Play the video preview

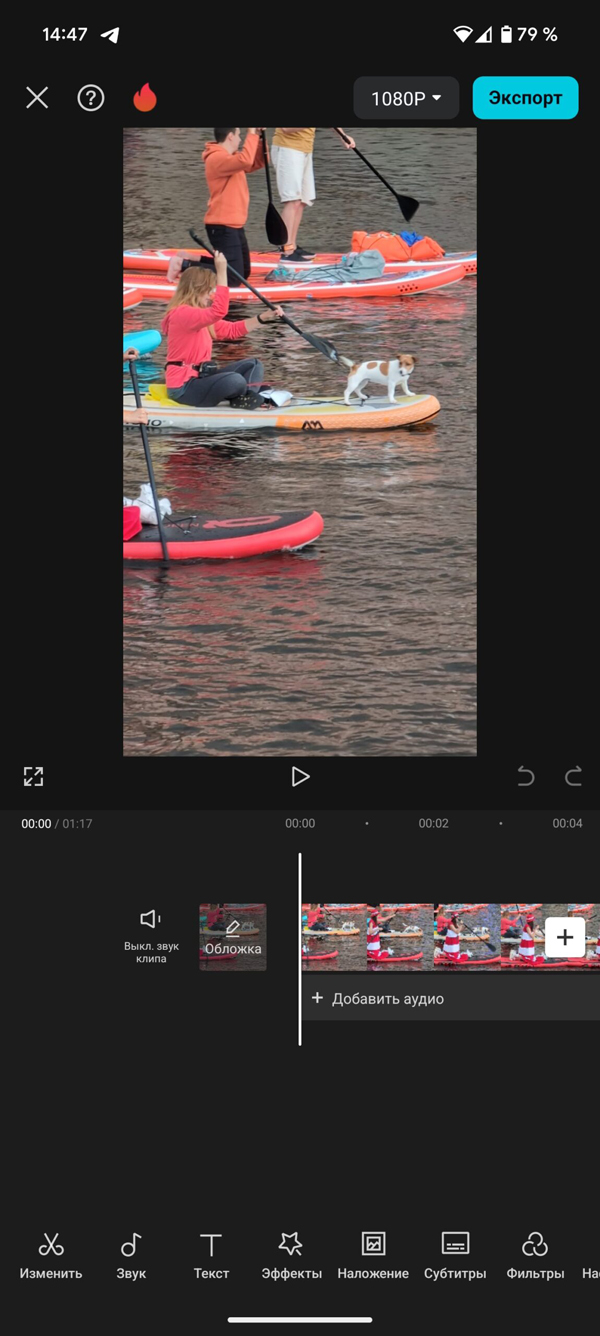[300, 776]
